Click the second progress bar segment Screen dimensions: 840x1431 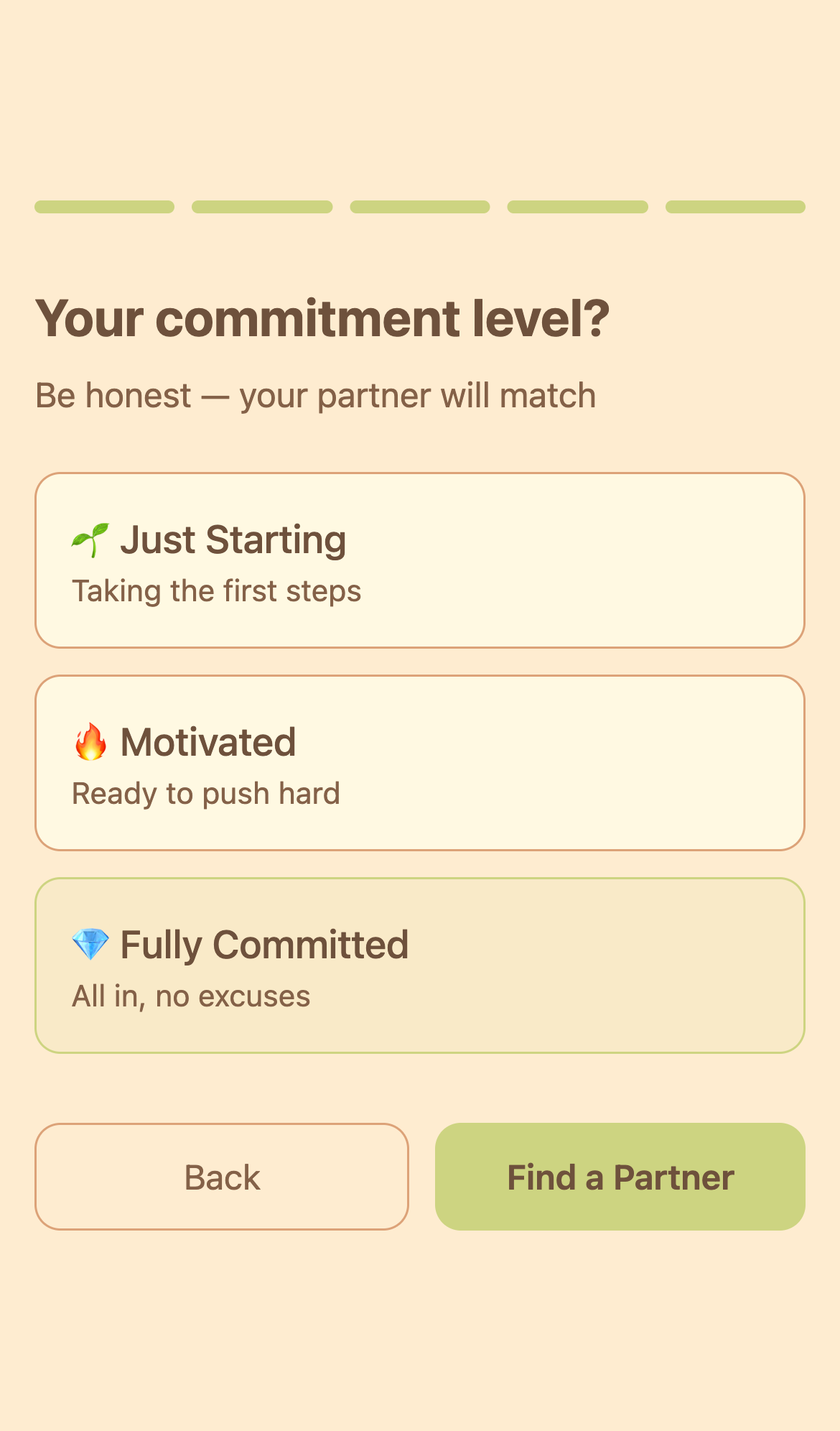point(262,207)
